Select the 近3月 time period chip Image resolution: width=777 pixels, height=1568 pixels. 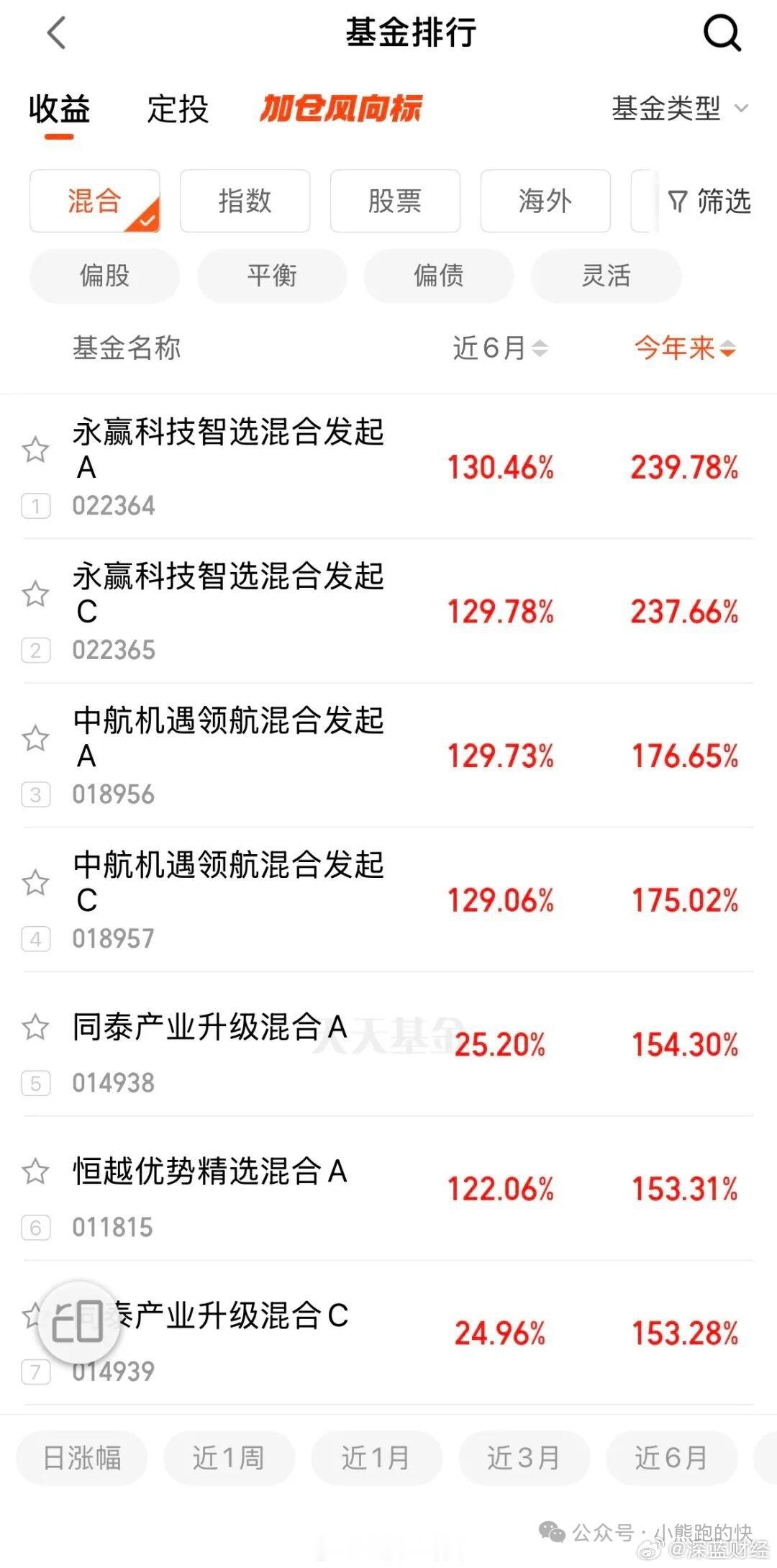pyautogui.click(x=524, y=1459)
